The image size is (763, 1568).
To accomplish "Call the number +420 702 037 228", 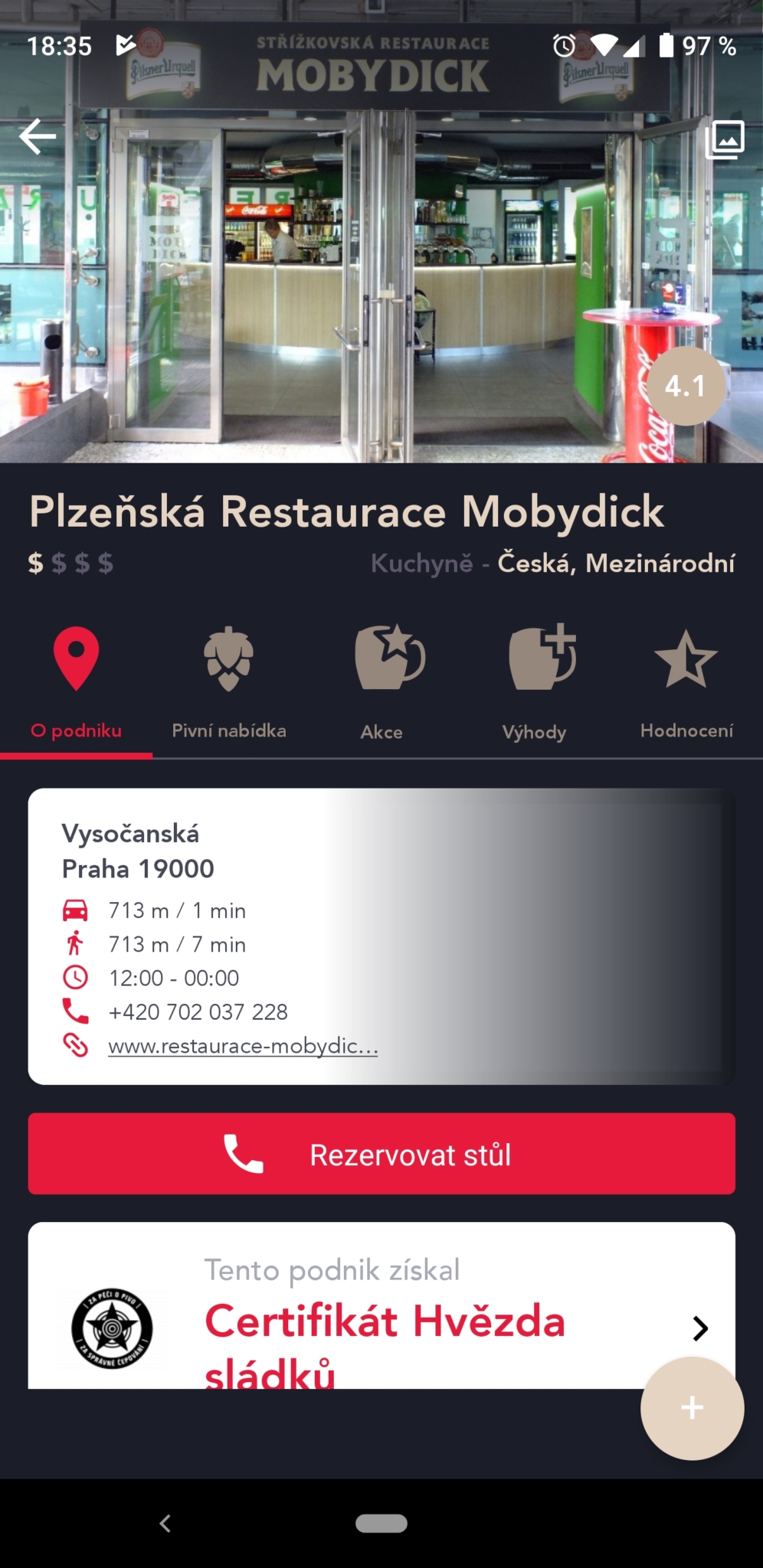I will pos(198,1012).
